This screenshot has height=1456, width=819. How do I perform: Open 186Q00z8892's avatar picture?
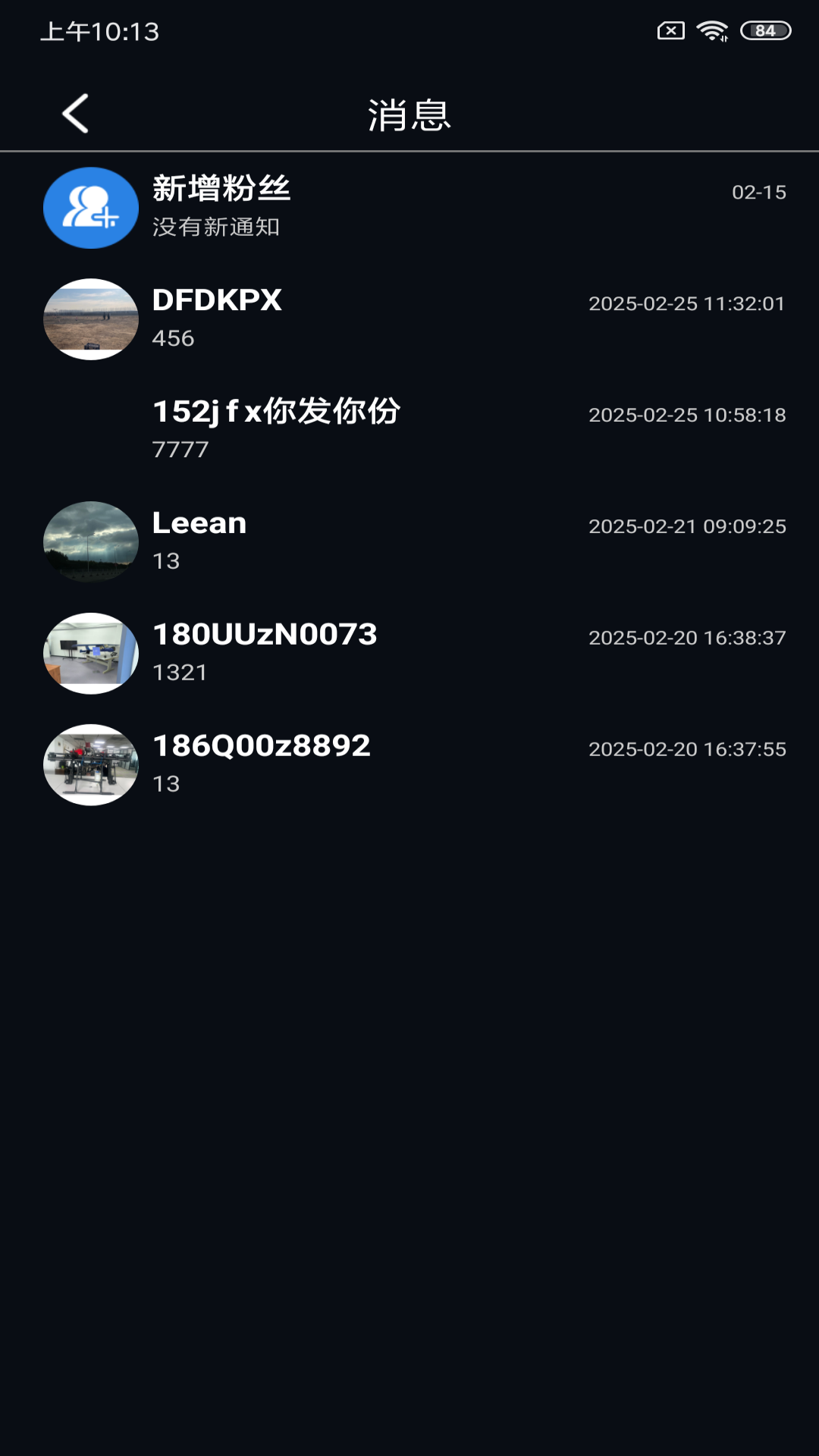coord(91,764)
